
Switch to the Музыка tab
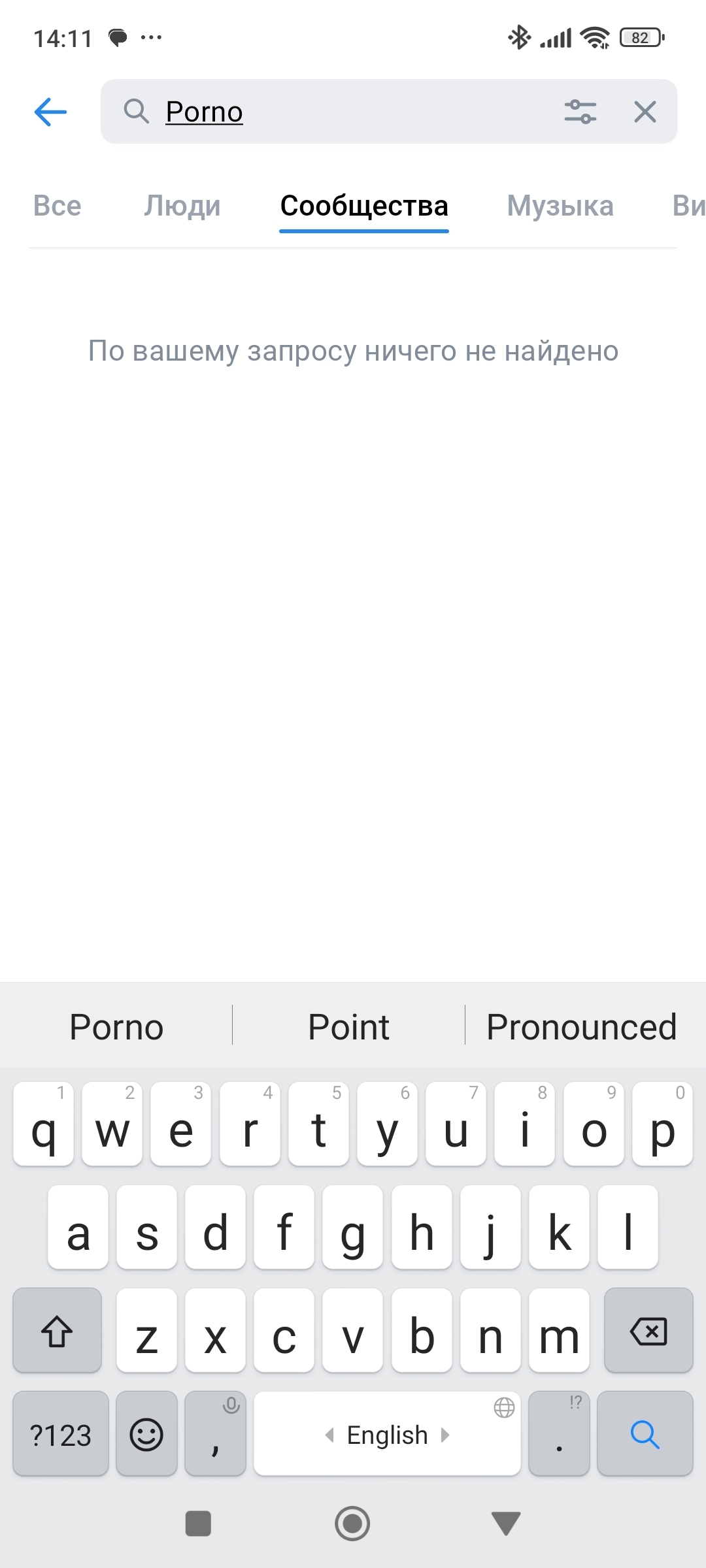pyautogui.click(x=560, y=206)
